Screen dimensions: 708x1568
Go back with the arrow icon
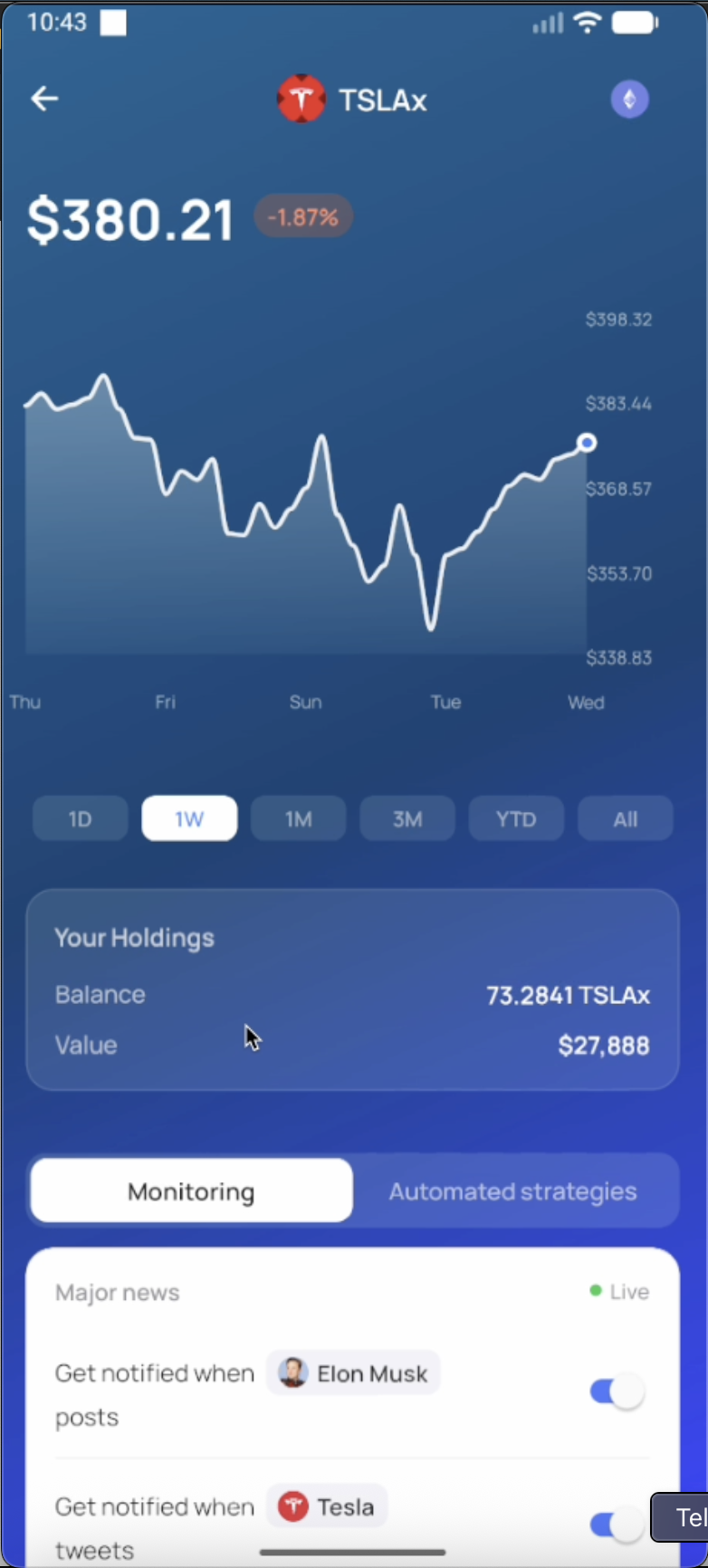[44, 99]
